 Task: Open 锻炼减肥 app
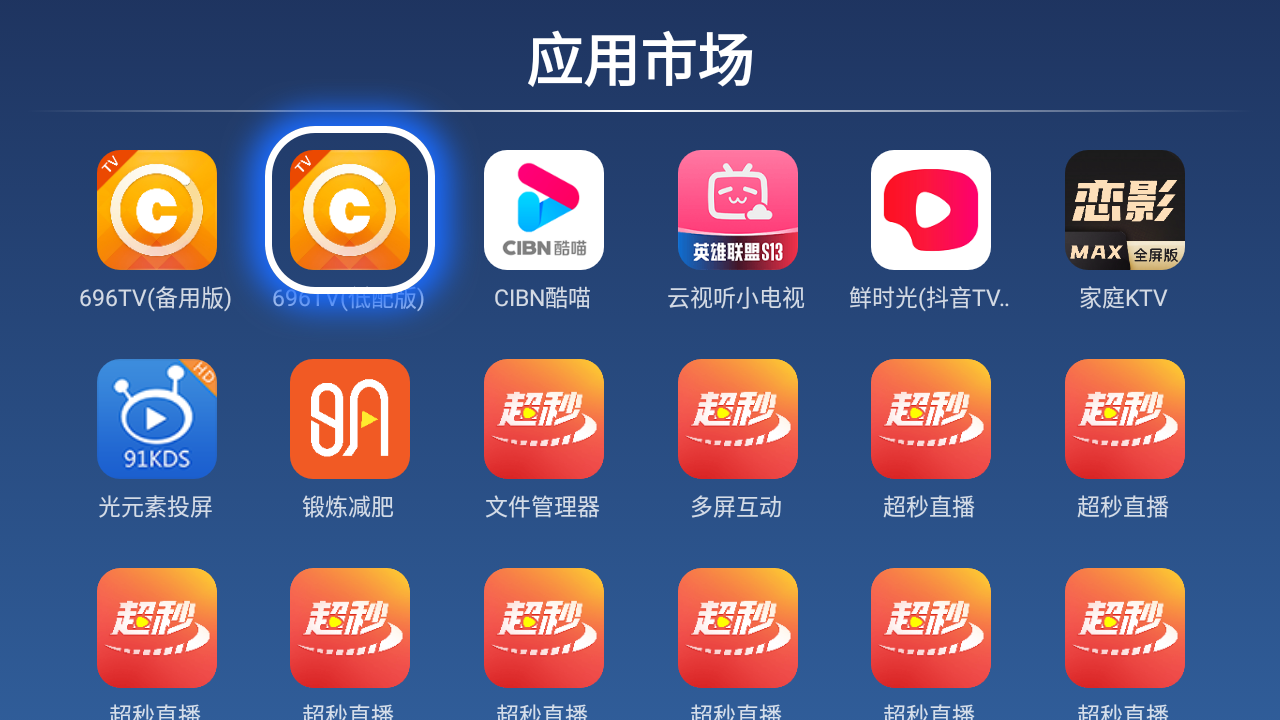pyautogui.click(x=350, y=419)
